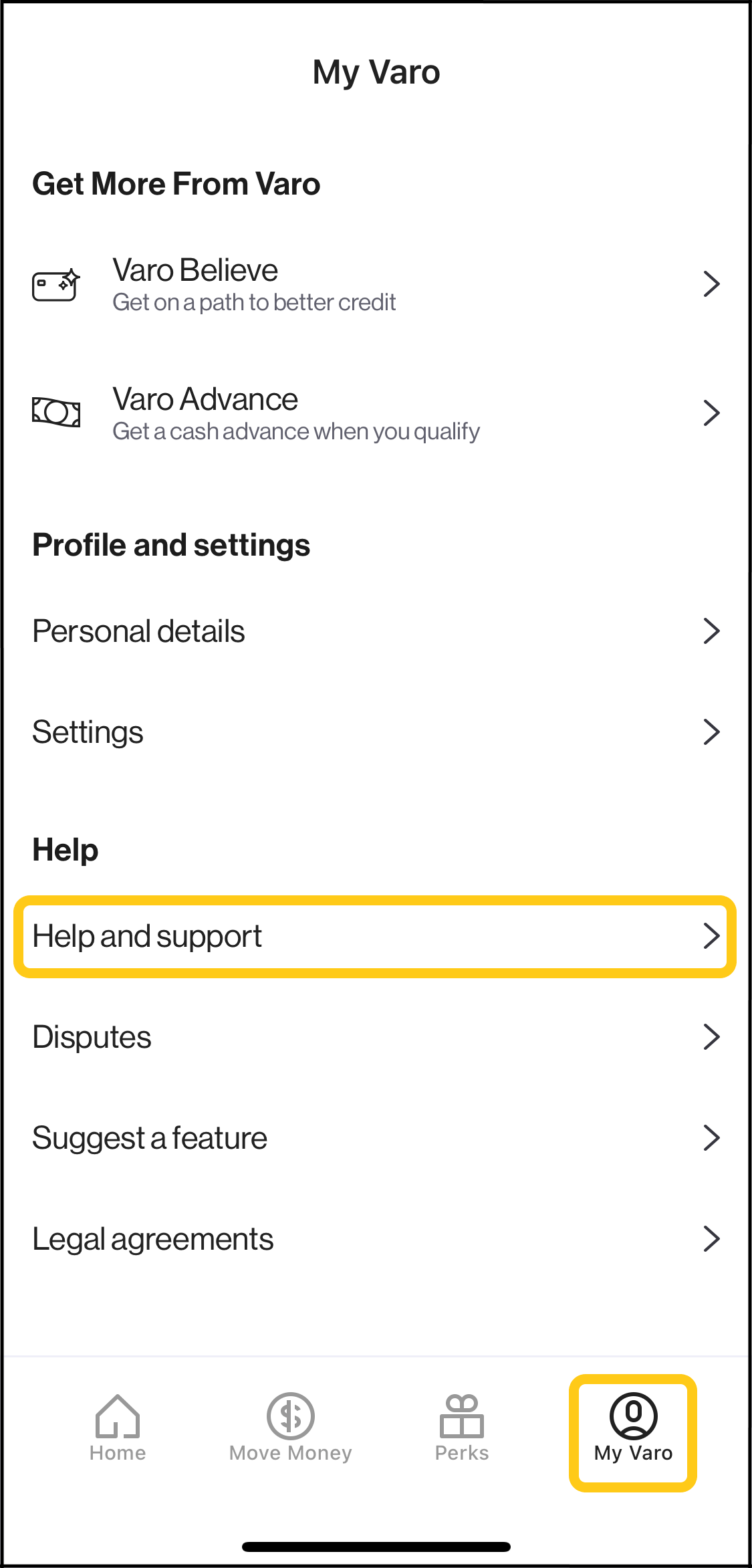752x1568 pixels.
Task: Switch to the Home tab
Action: pos(118,1429)
